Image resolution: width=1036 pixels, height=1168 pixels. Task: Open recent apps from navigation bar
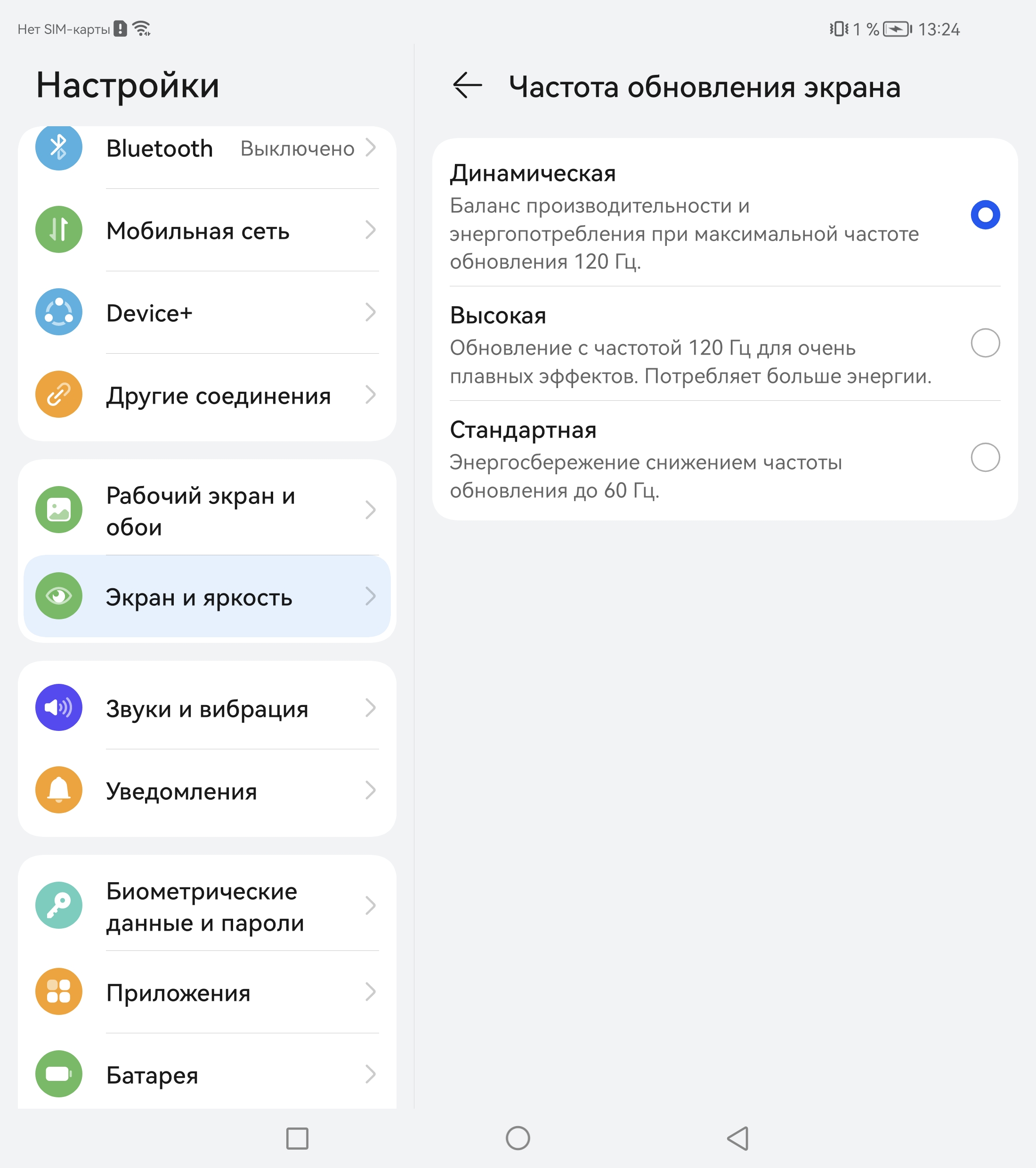click(297, 1138)
